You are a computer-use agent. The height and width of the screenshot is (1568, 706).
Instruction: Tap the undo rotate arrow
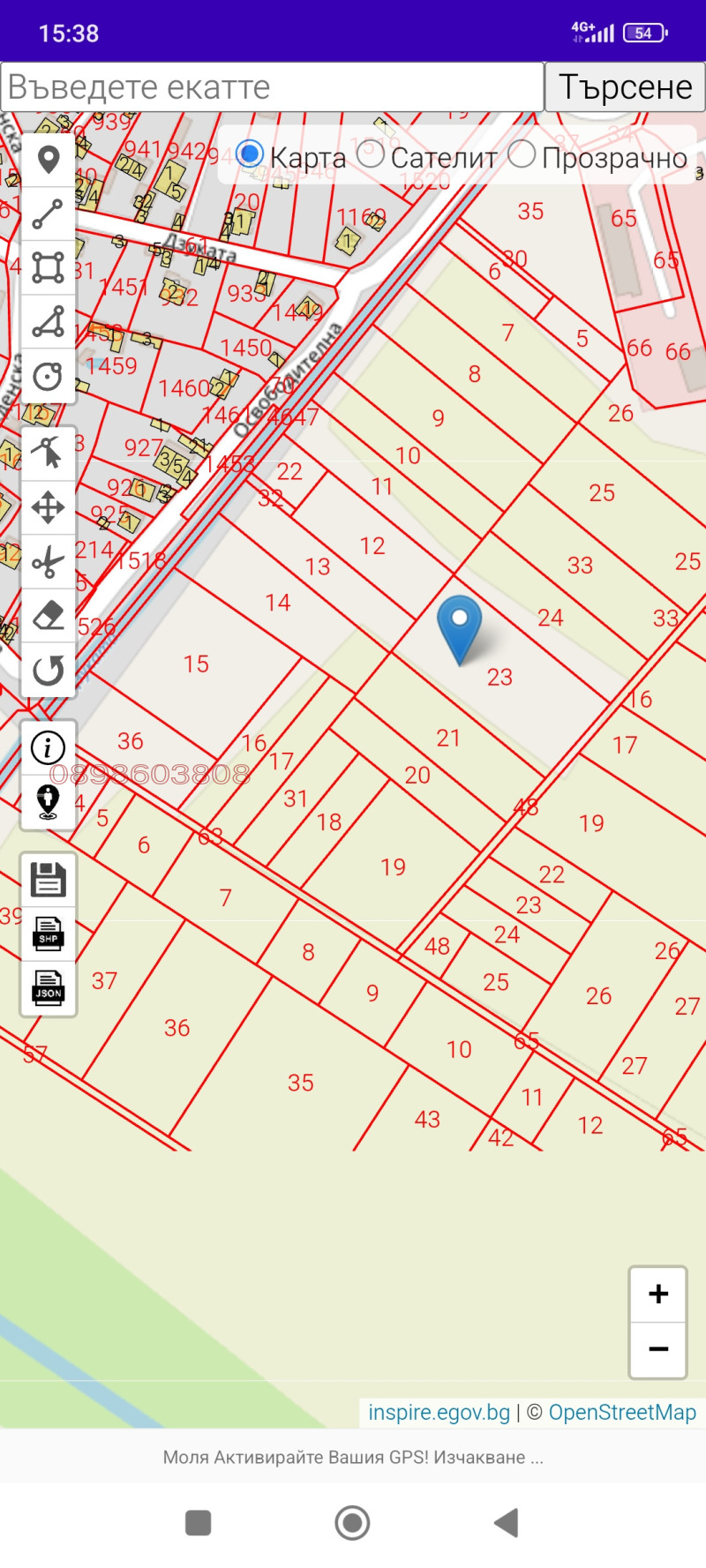click(x=48, y=671)
